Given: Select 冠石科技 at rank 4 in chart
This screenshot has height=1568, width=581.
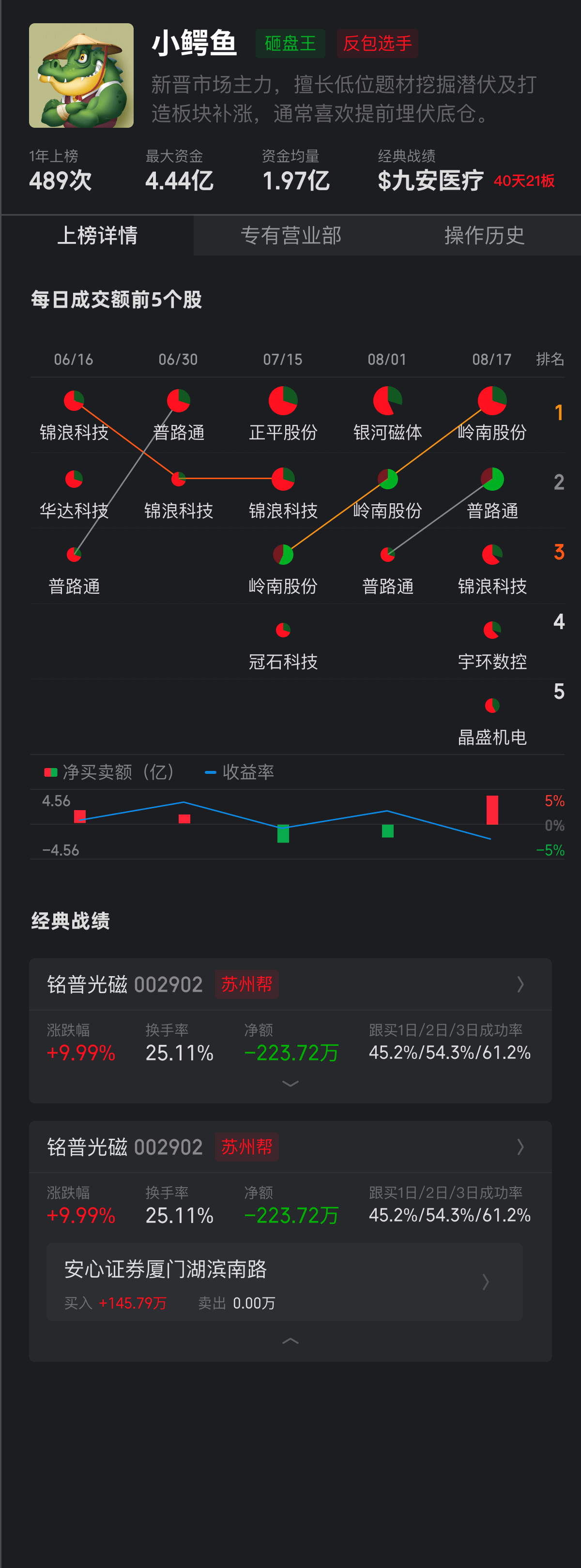Looking at the screenshot, I should tap(283, 645).
